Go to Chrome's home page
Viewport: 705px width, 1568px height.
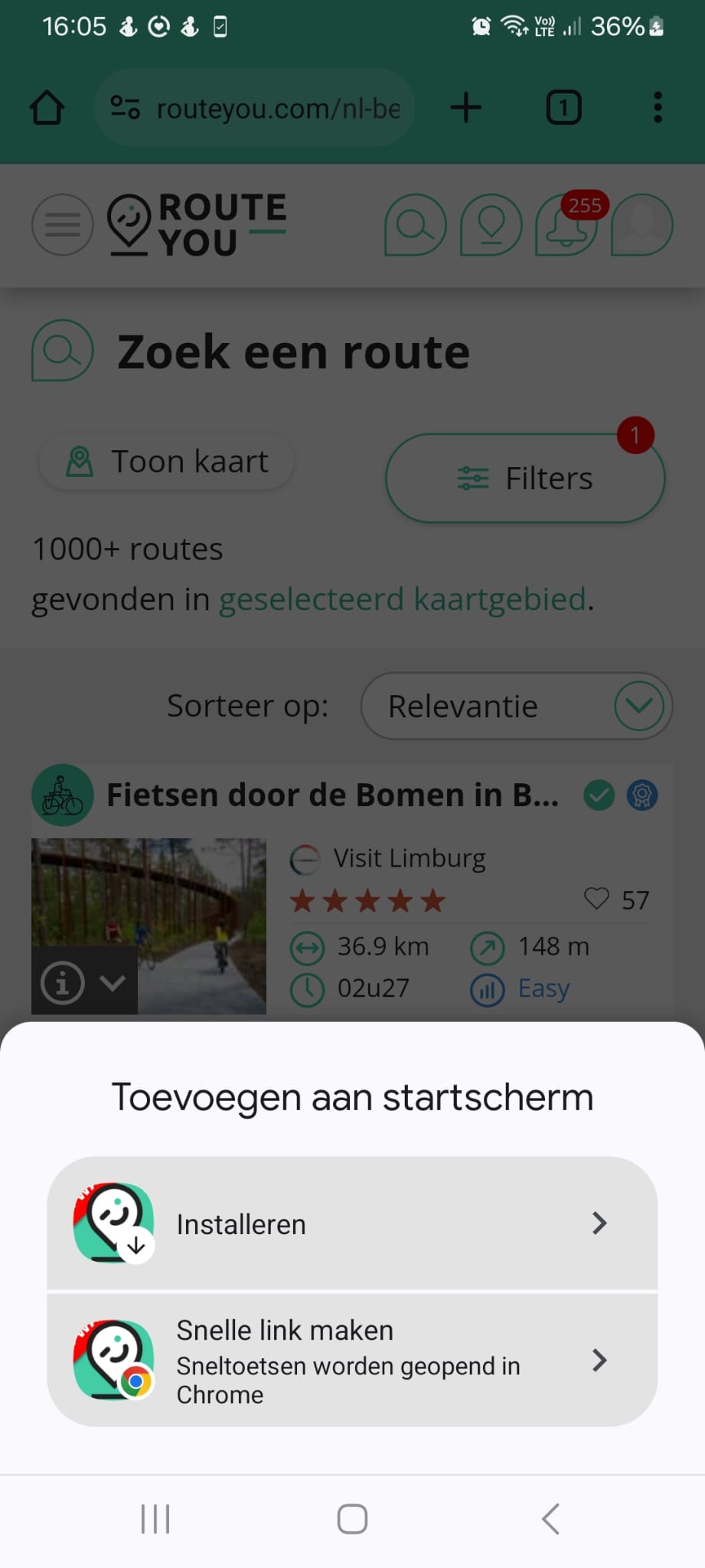coord(47,107)
